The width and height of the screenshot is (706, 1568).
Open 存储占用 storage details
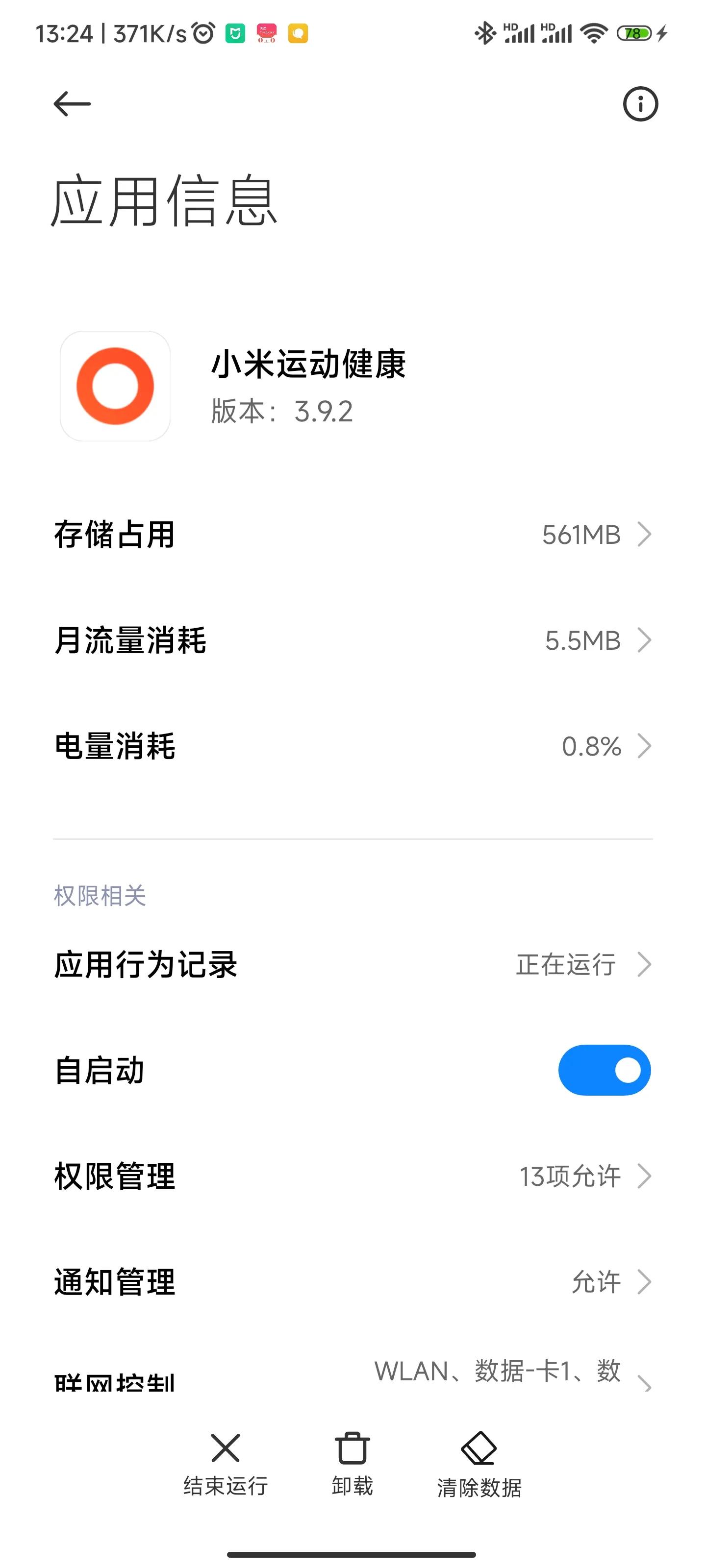353,535
